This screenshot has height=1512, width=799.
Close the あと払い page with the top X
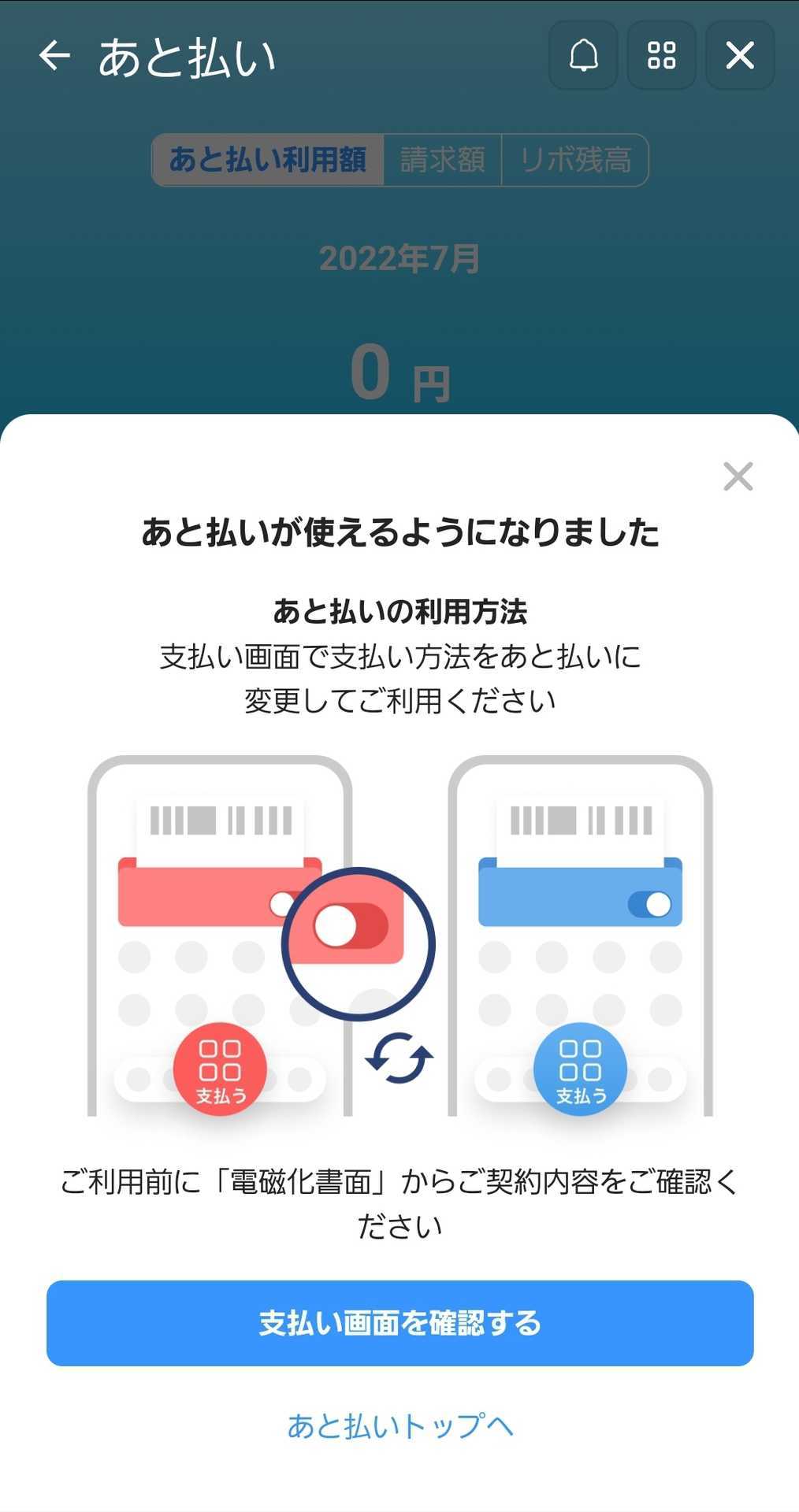click(740, 55)
